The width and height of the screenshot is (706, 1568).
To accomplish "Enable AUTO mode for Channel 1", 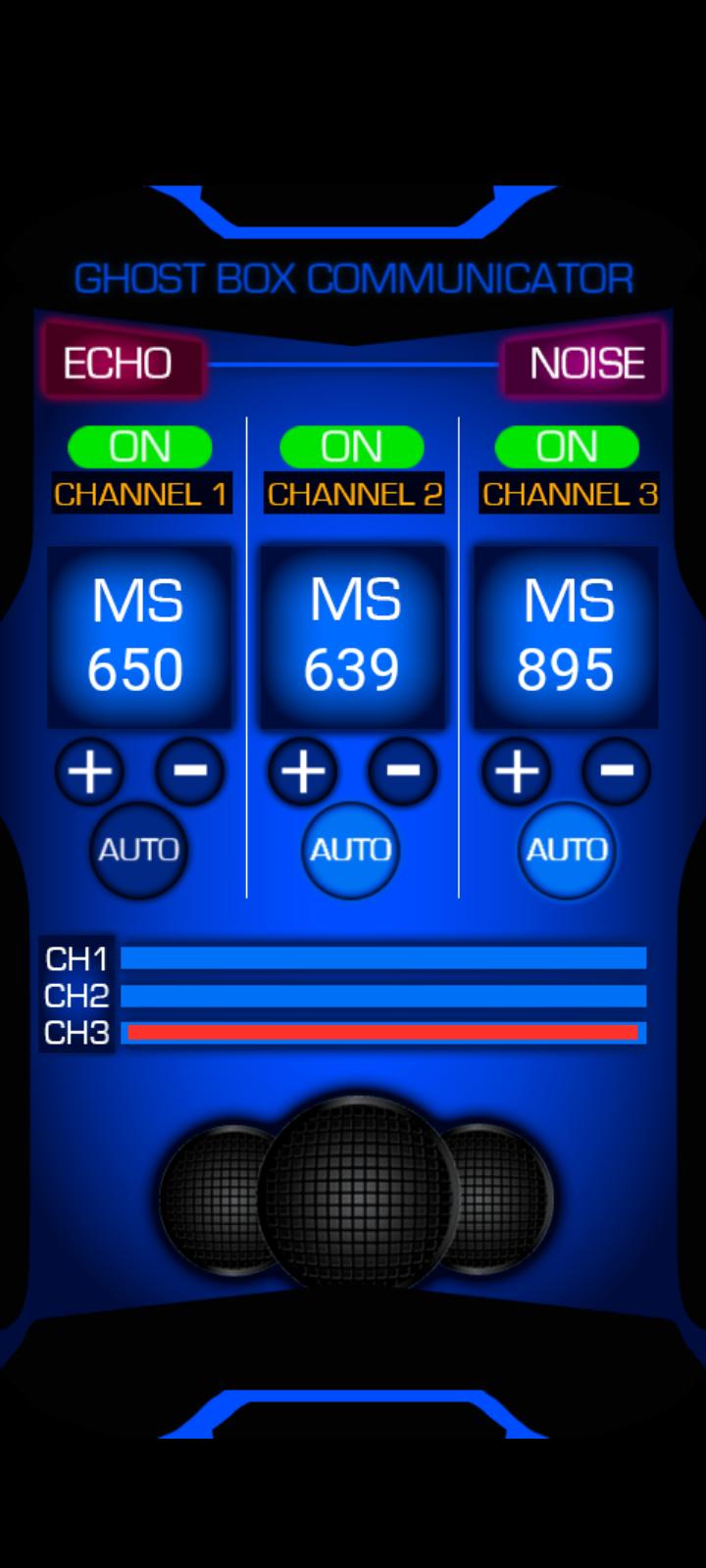I will coord(138,850).
